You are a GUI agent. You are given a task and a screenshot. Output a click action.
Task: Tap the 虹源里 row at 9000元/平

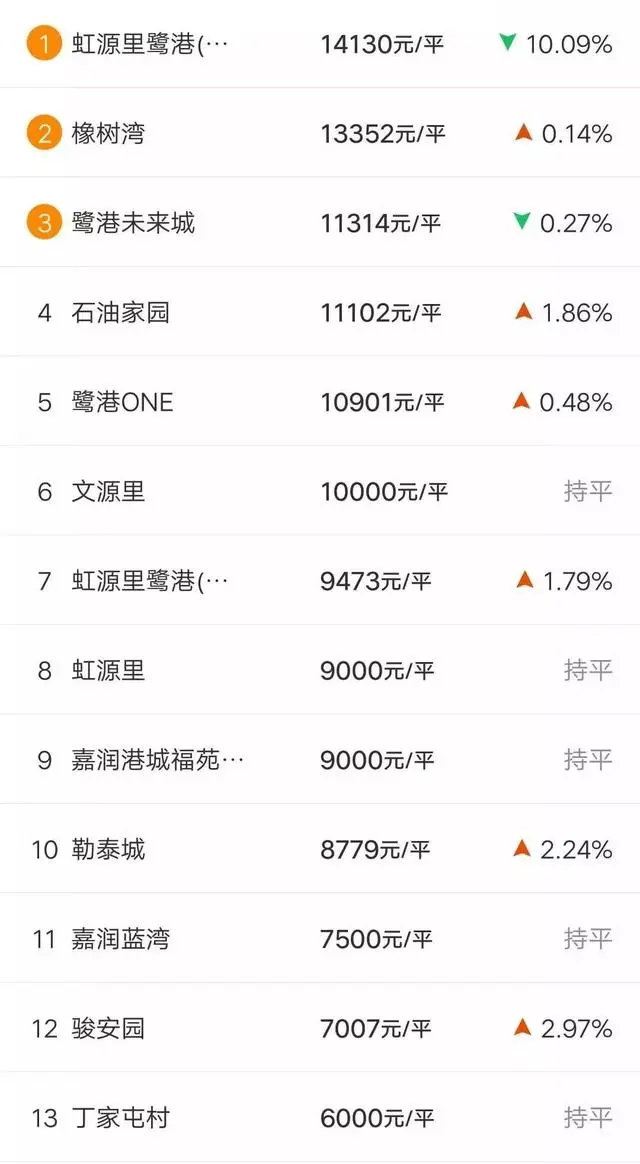(x=320, y=670)
